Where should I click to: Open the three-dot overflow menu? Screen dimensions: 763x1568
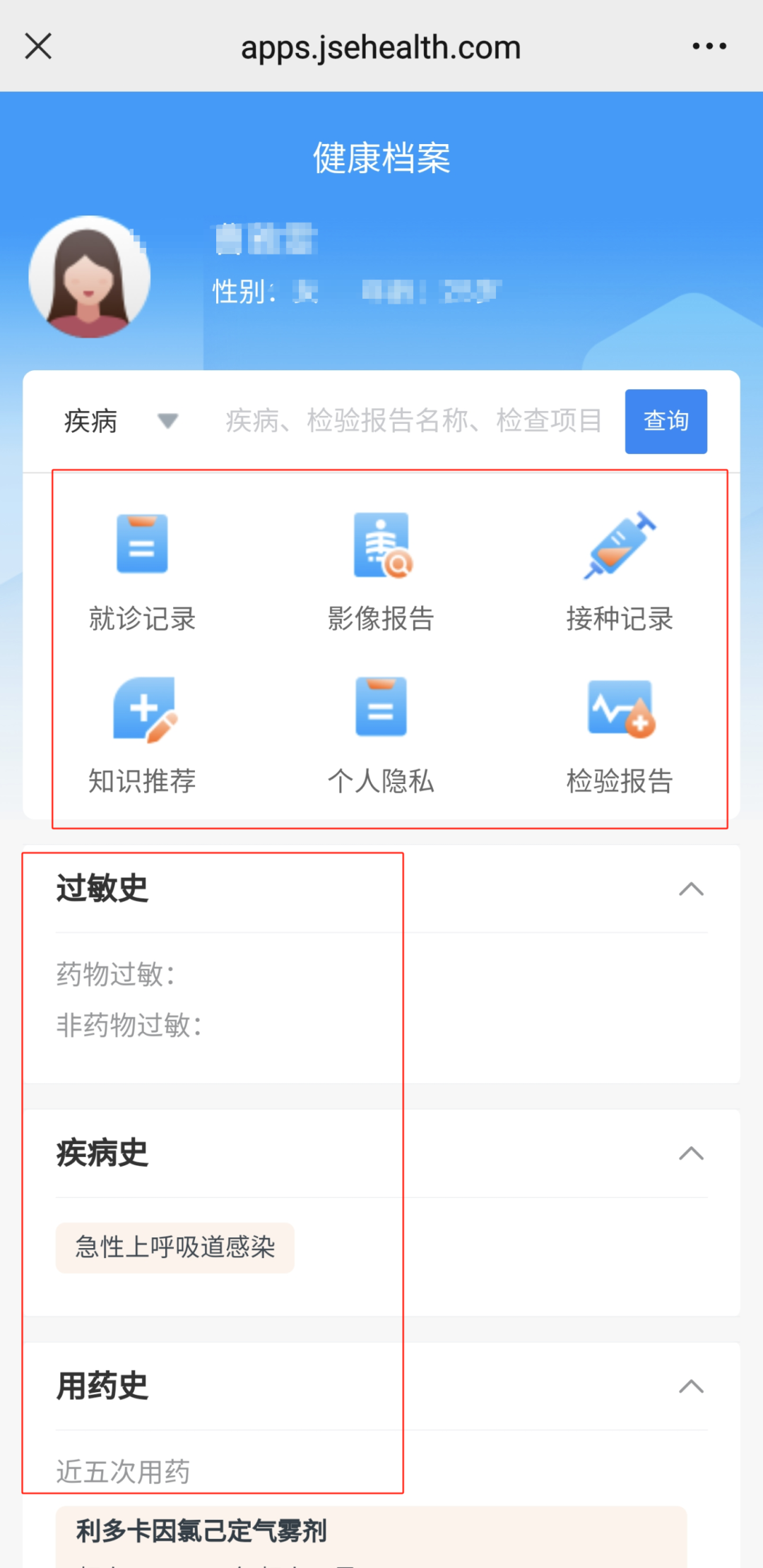709,47
